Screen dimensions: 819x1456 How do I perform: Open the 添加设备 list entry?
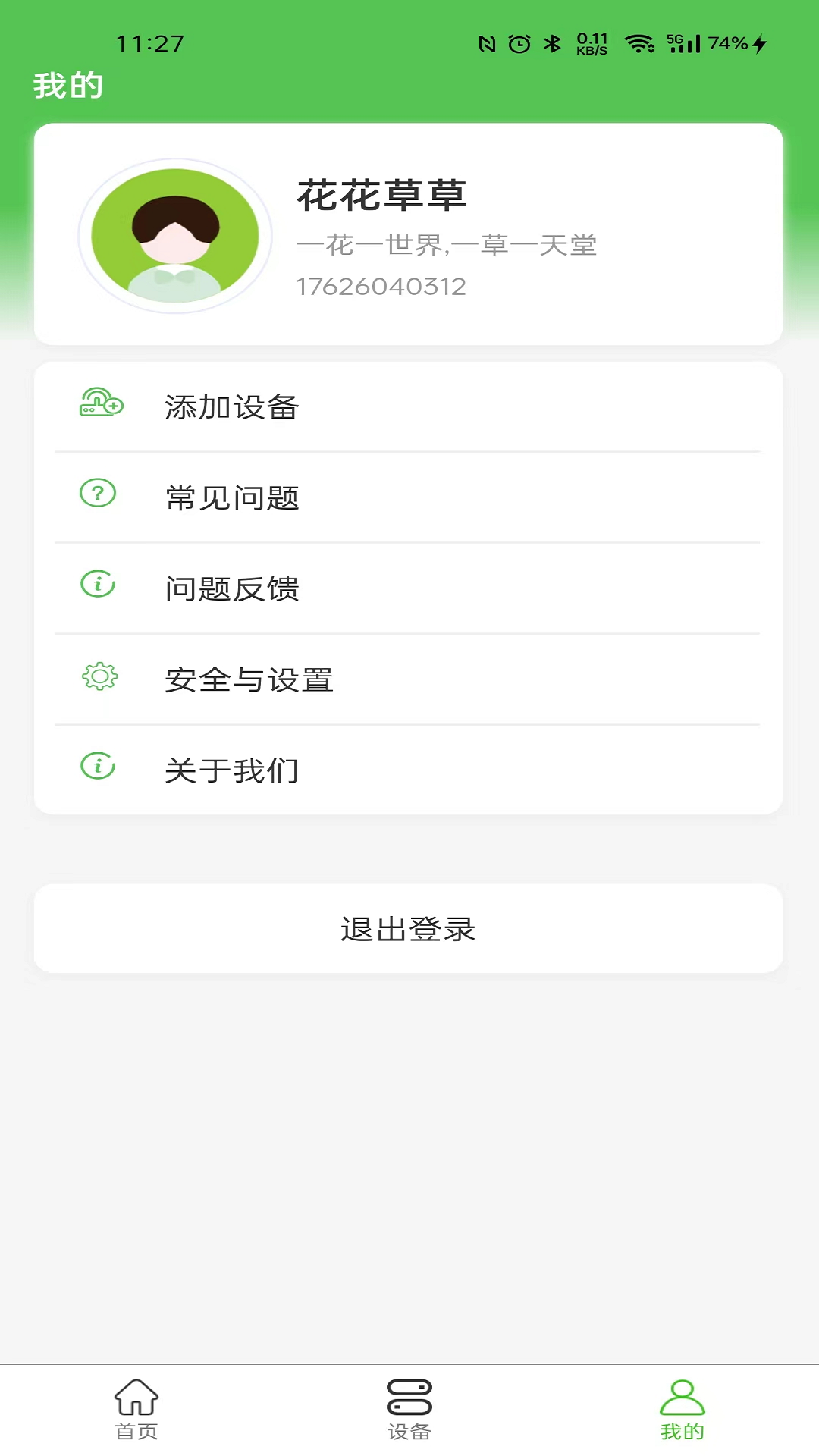[x=409, y=406]
